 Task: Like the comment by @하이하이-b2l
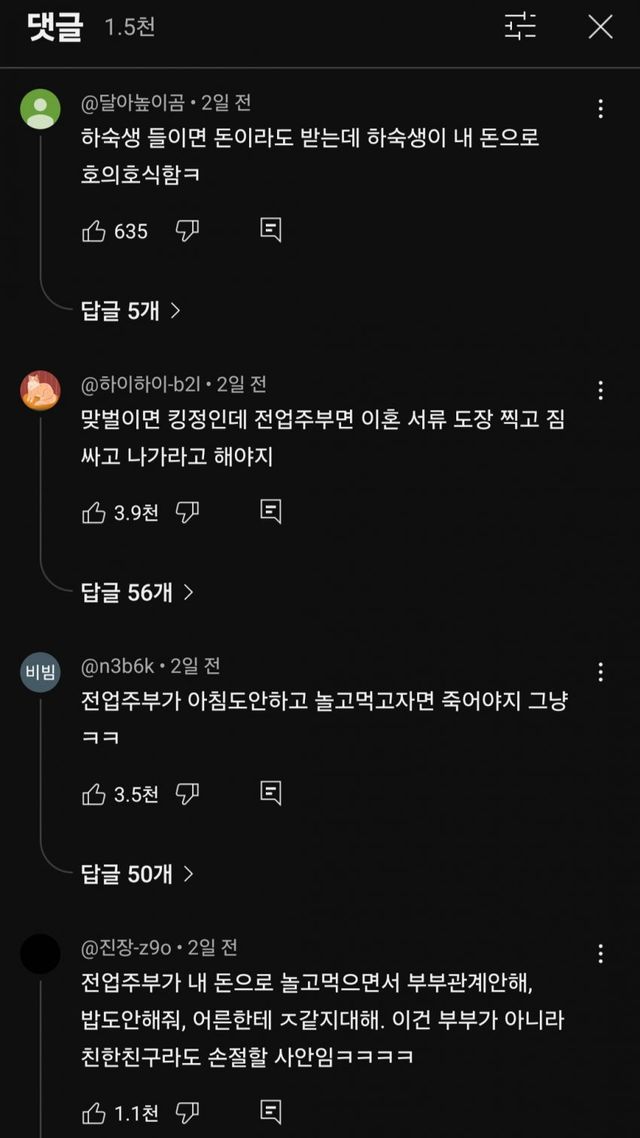[94, 513]
